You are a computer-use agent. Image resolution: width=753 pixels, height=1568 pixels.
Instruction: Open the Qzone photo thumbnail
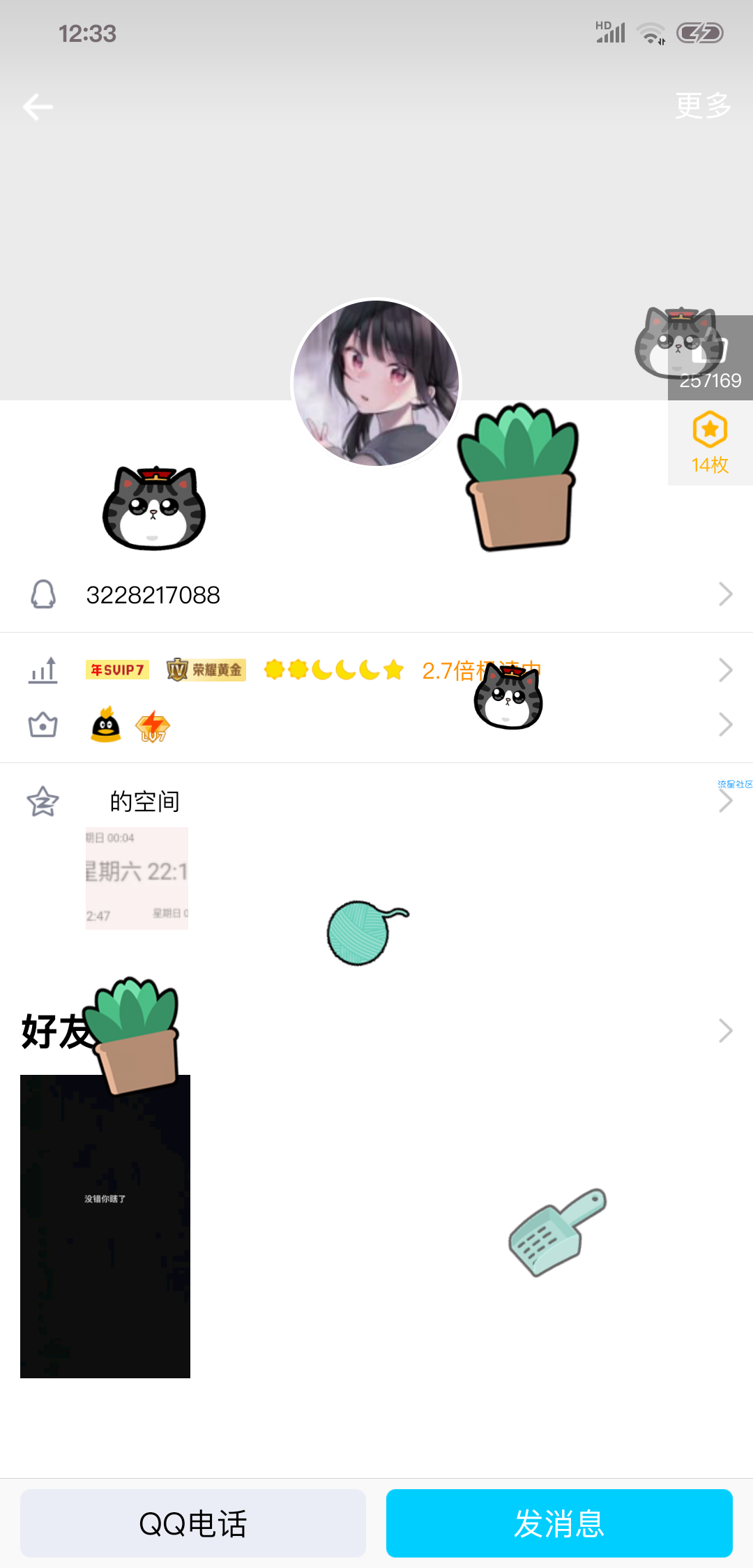pyautogui.click(x=137, y=878)
